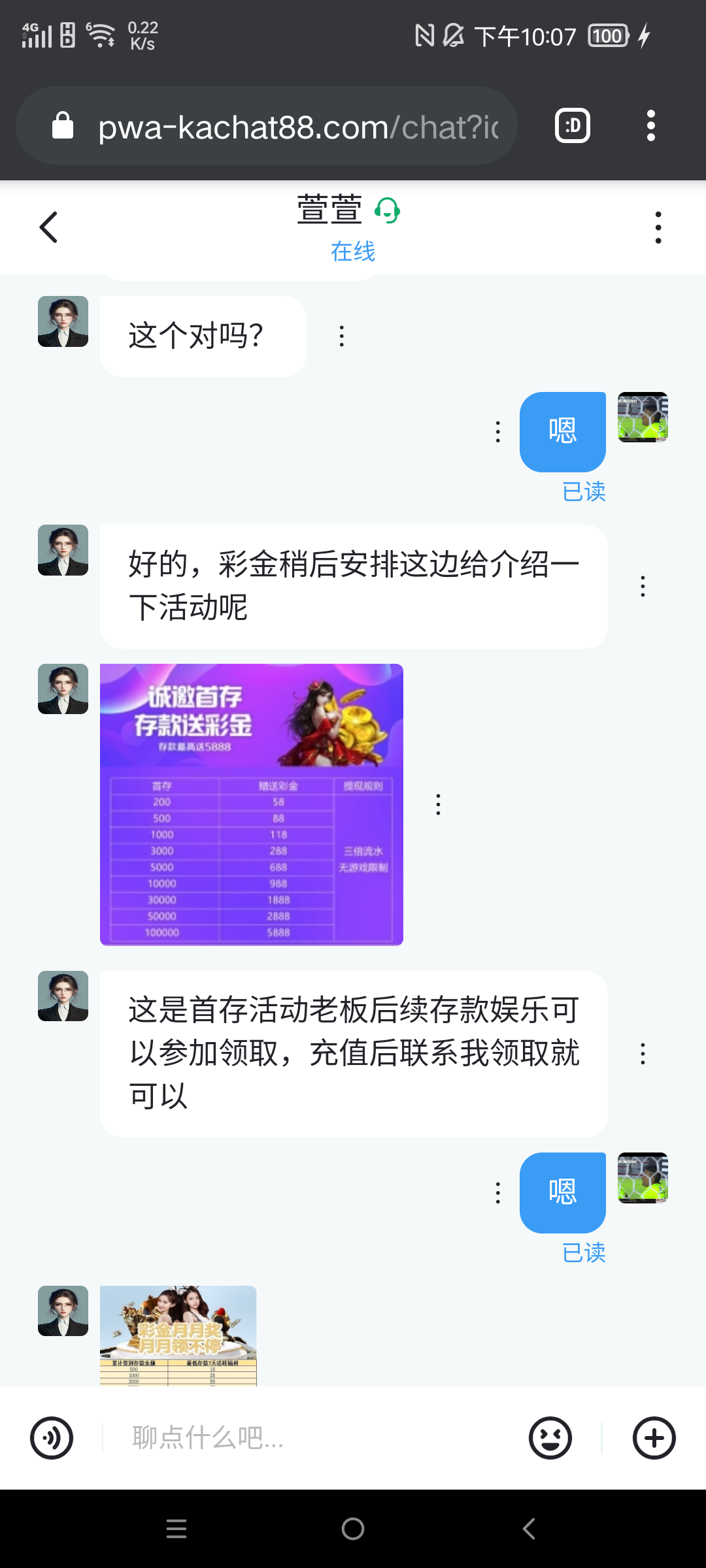
Task: Tap the browser address bar pwa-kachat88.com
Action: (297, 126)
